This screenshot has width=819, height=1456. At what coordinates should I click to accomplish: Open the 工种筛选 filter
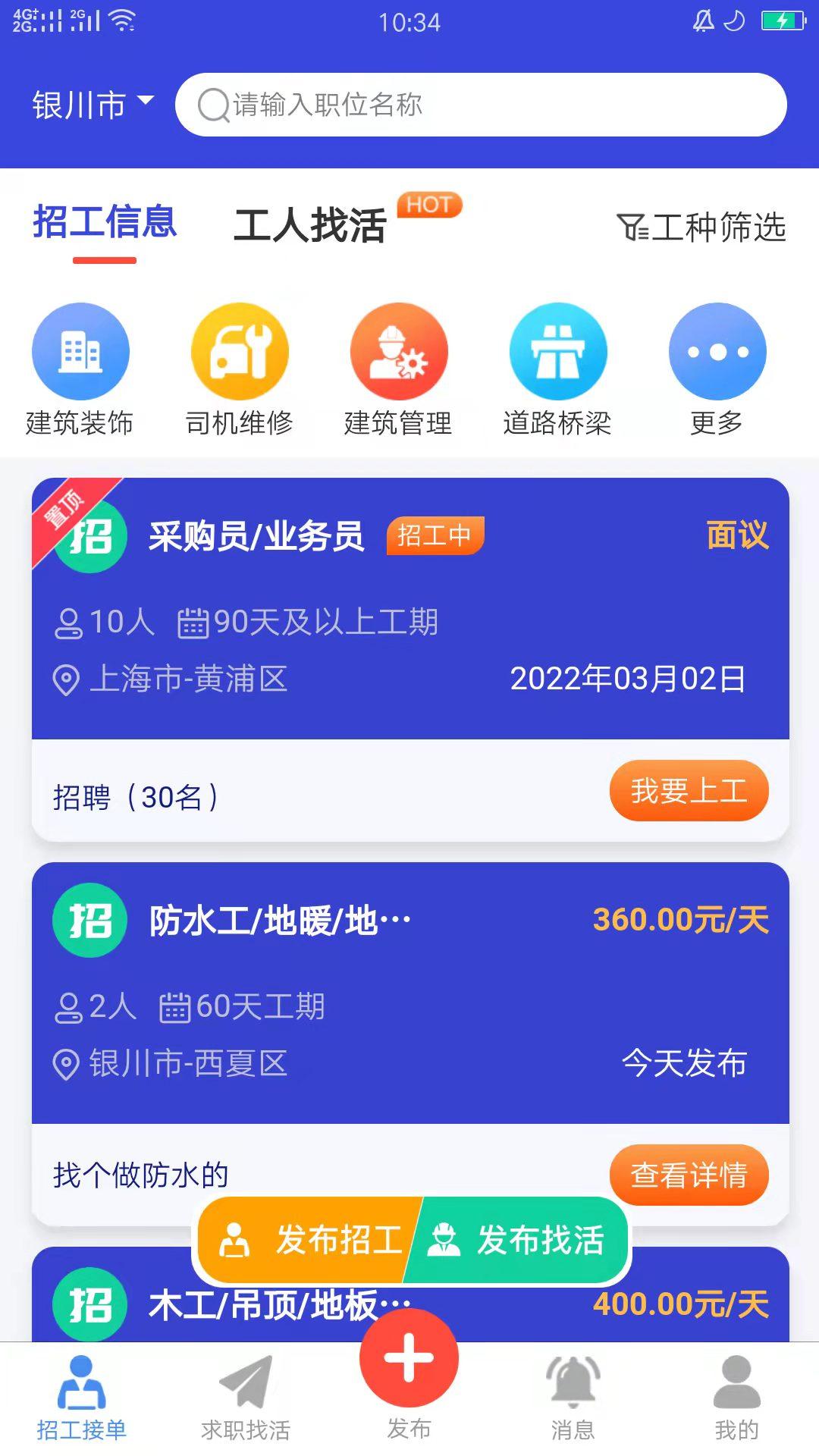[701, 227]
